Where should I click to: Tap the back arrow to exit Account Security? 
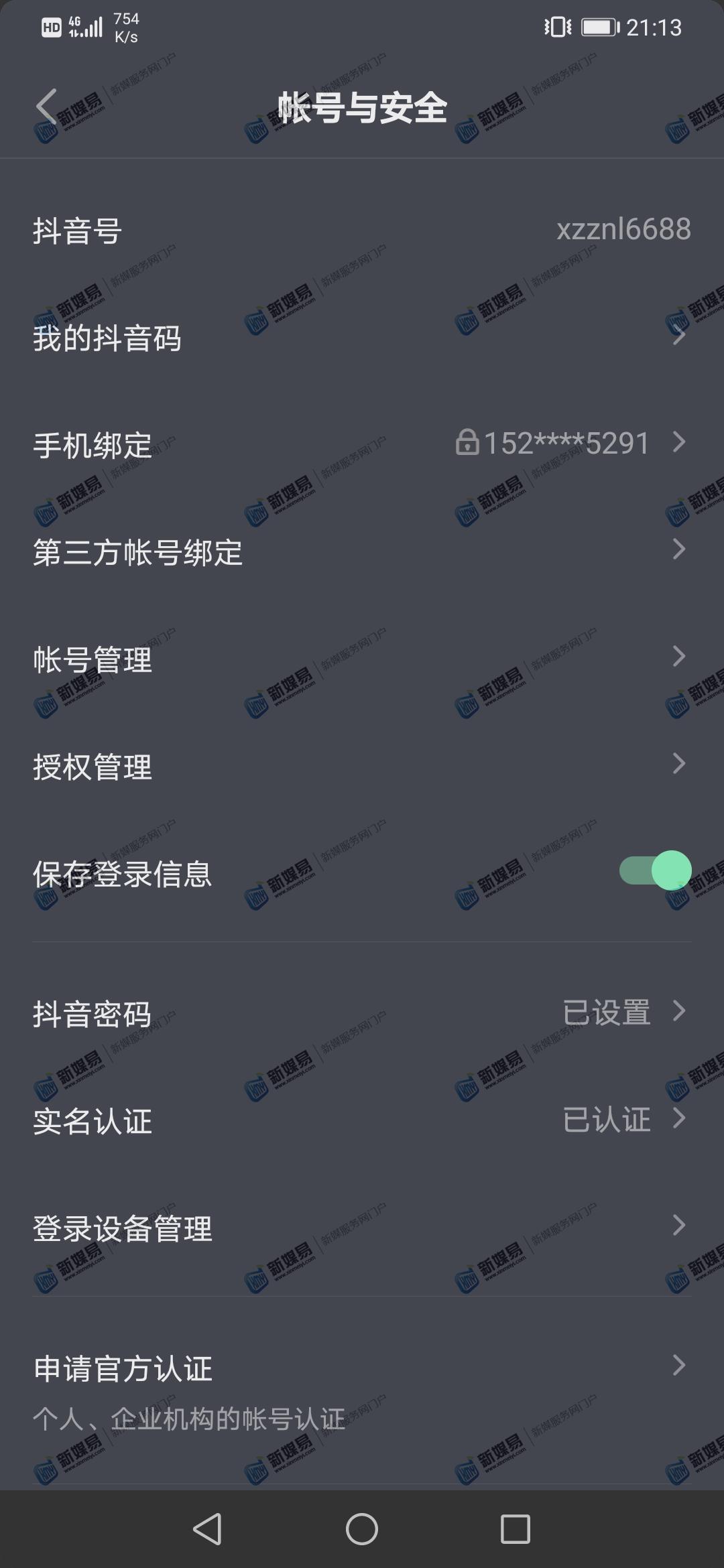point(44,105)
